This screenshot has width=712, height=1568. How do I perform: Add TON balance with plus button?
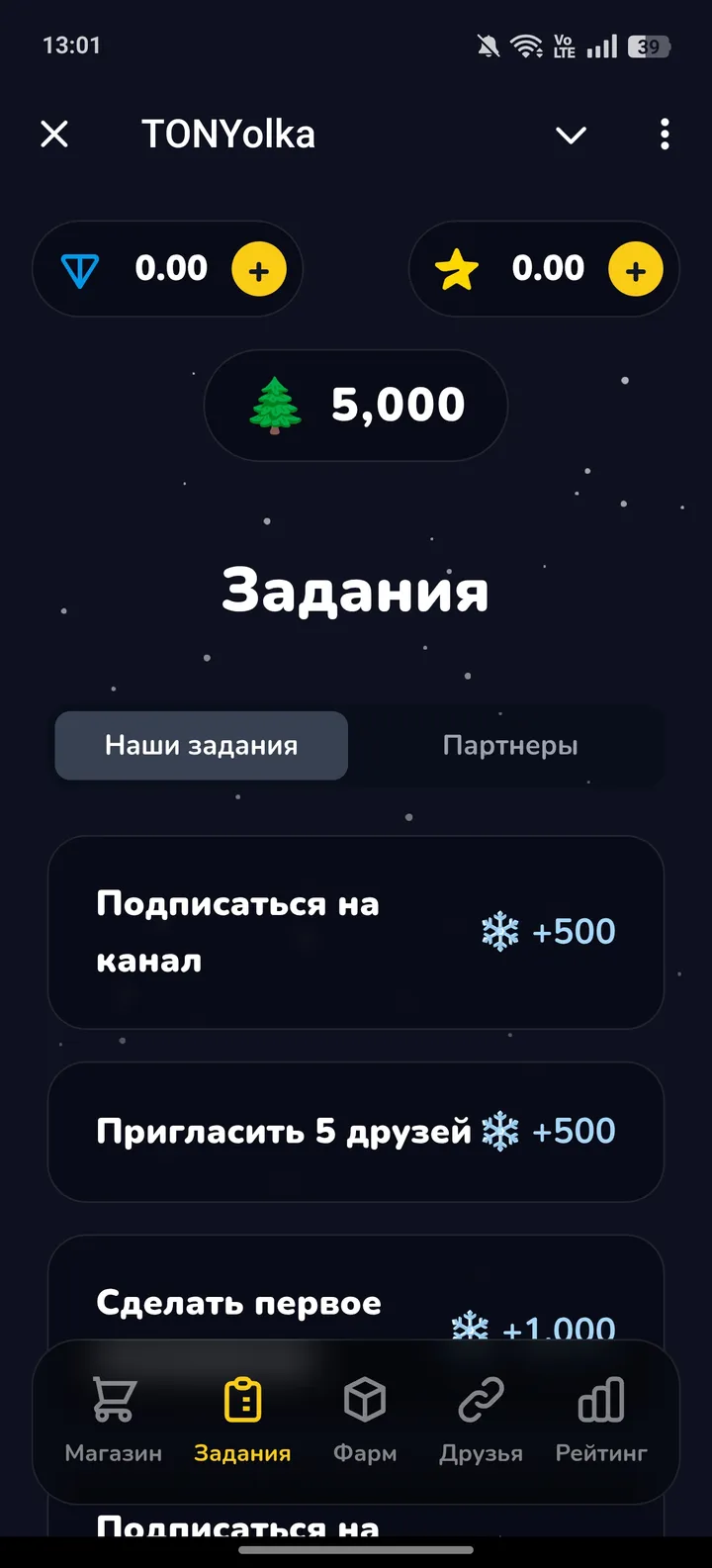[x=258, y=269]
